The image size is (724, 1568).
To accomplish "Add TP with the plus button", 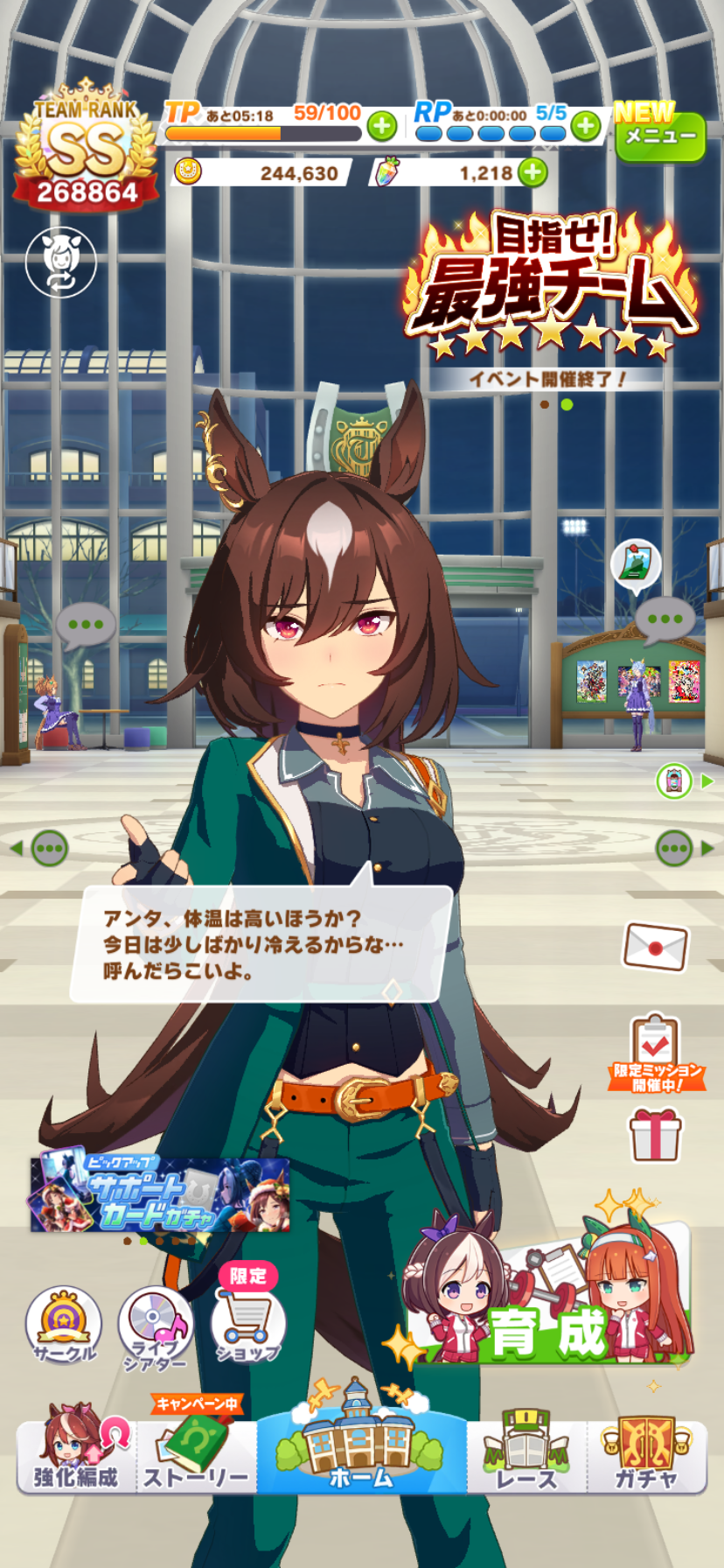I will 381,127.
